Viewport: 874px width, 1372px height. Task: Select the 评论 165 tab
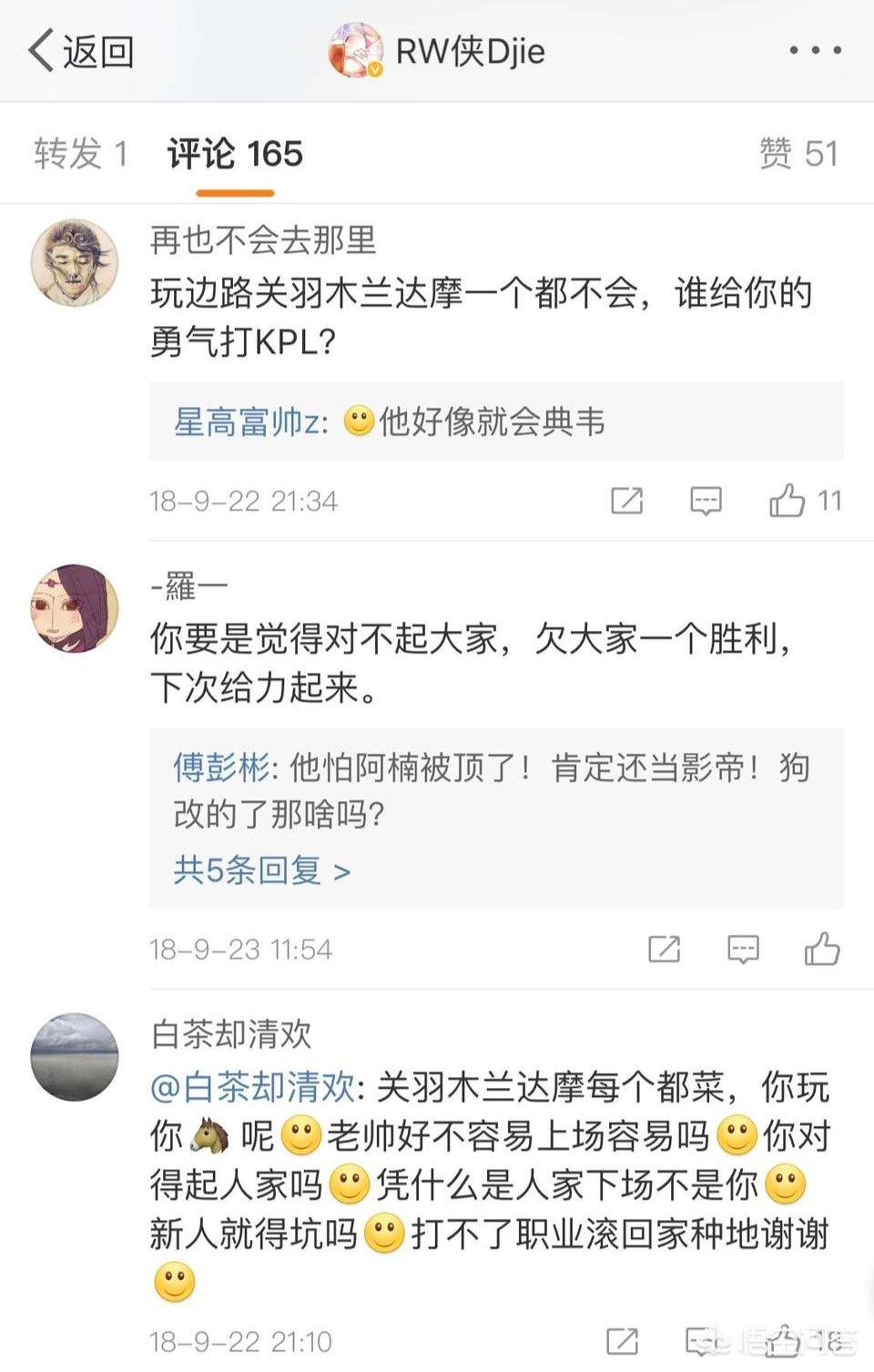[x=235, y=154]
